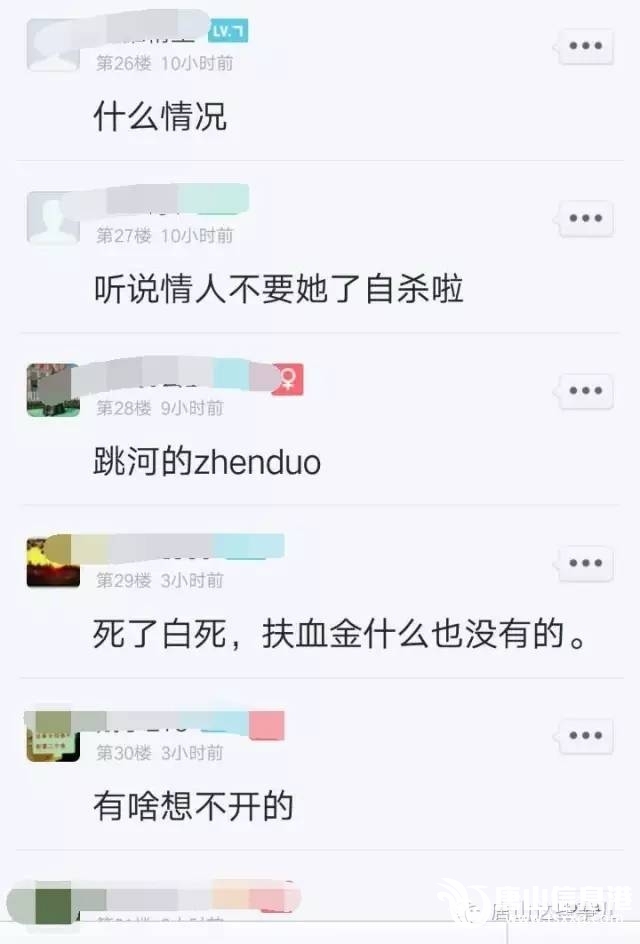
Task: Open the profile picture of 第29楼 commenter
Action: tap(52, 562)
